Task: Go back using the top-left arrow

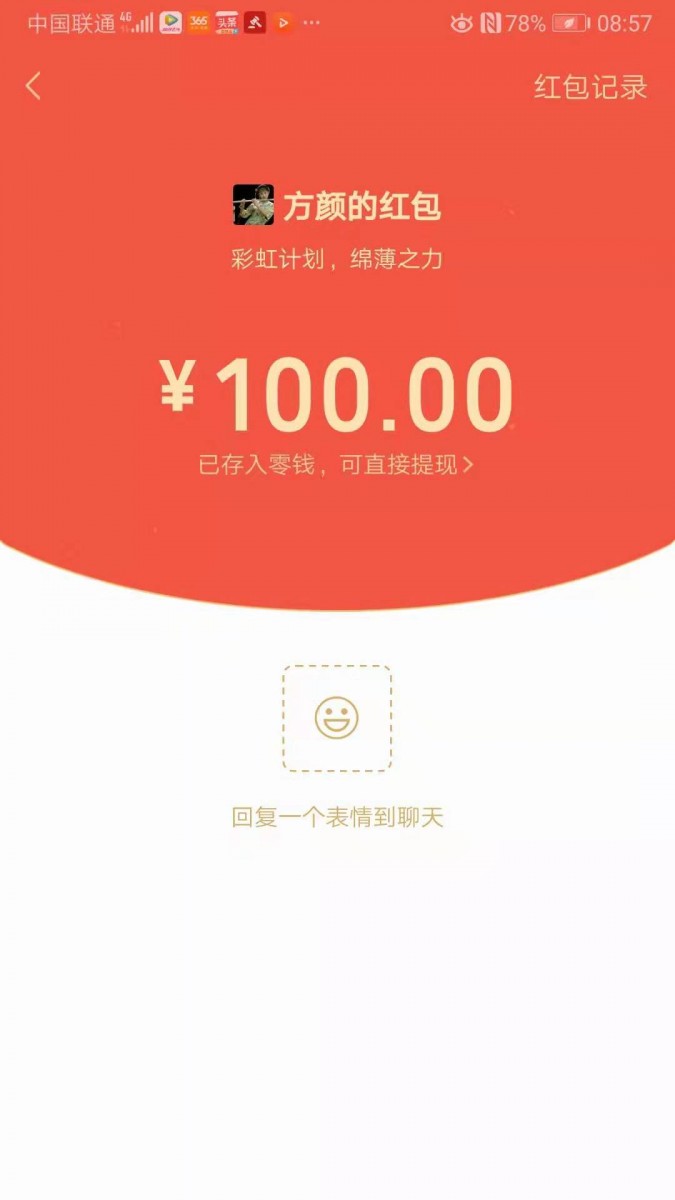Action: [33, 87]
